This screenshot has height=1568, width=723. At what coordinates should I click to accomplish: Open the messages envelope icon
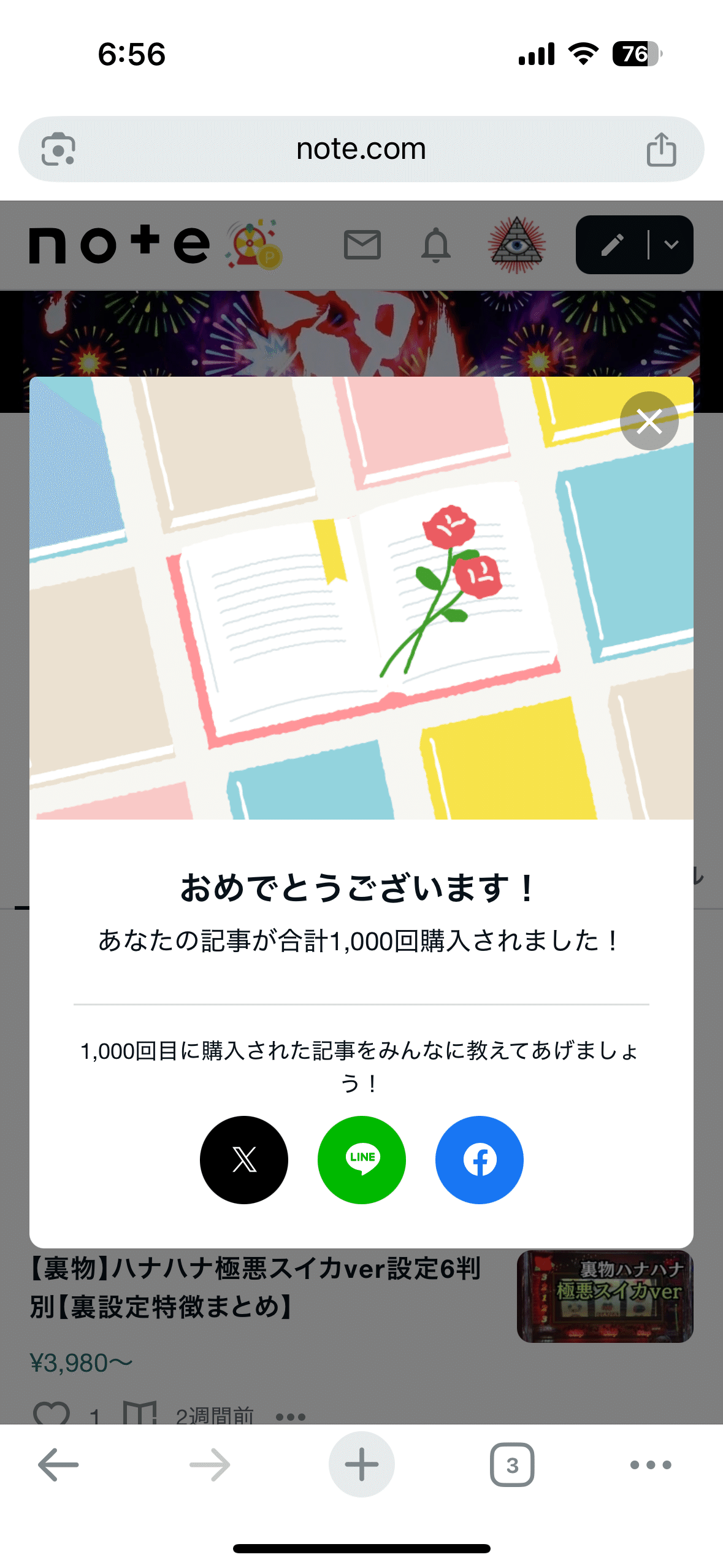pyautogui.click(x=362, y=244)
